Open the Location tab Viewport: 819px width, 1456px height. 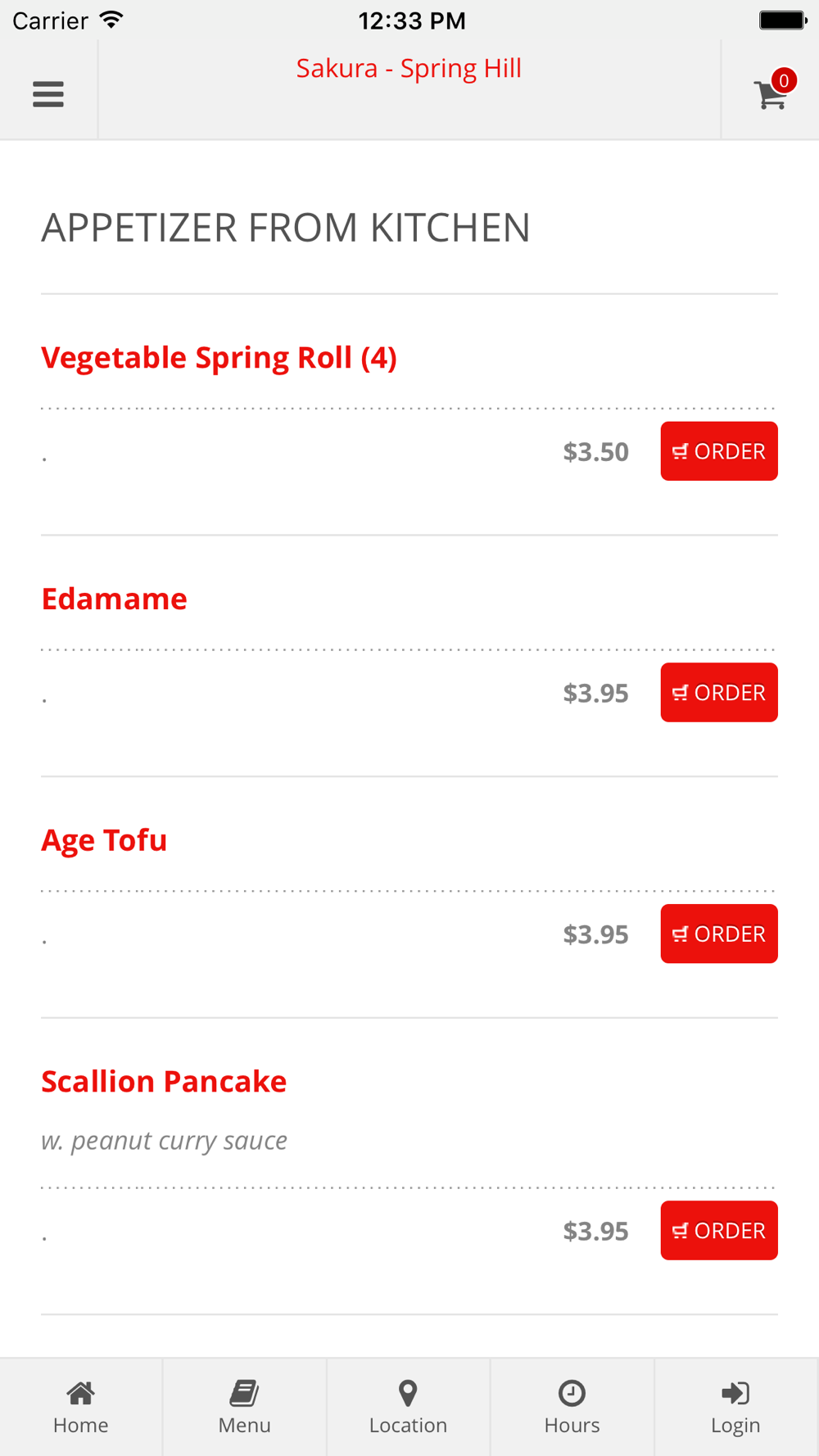tap(409, 1407)
